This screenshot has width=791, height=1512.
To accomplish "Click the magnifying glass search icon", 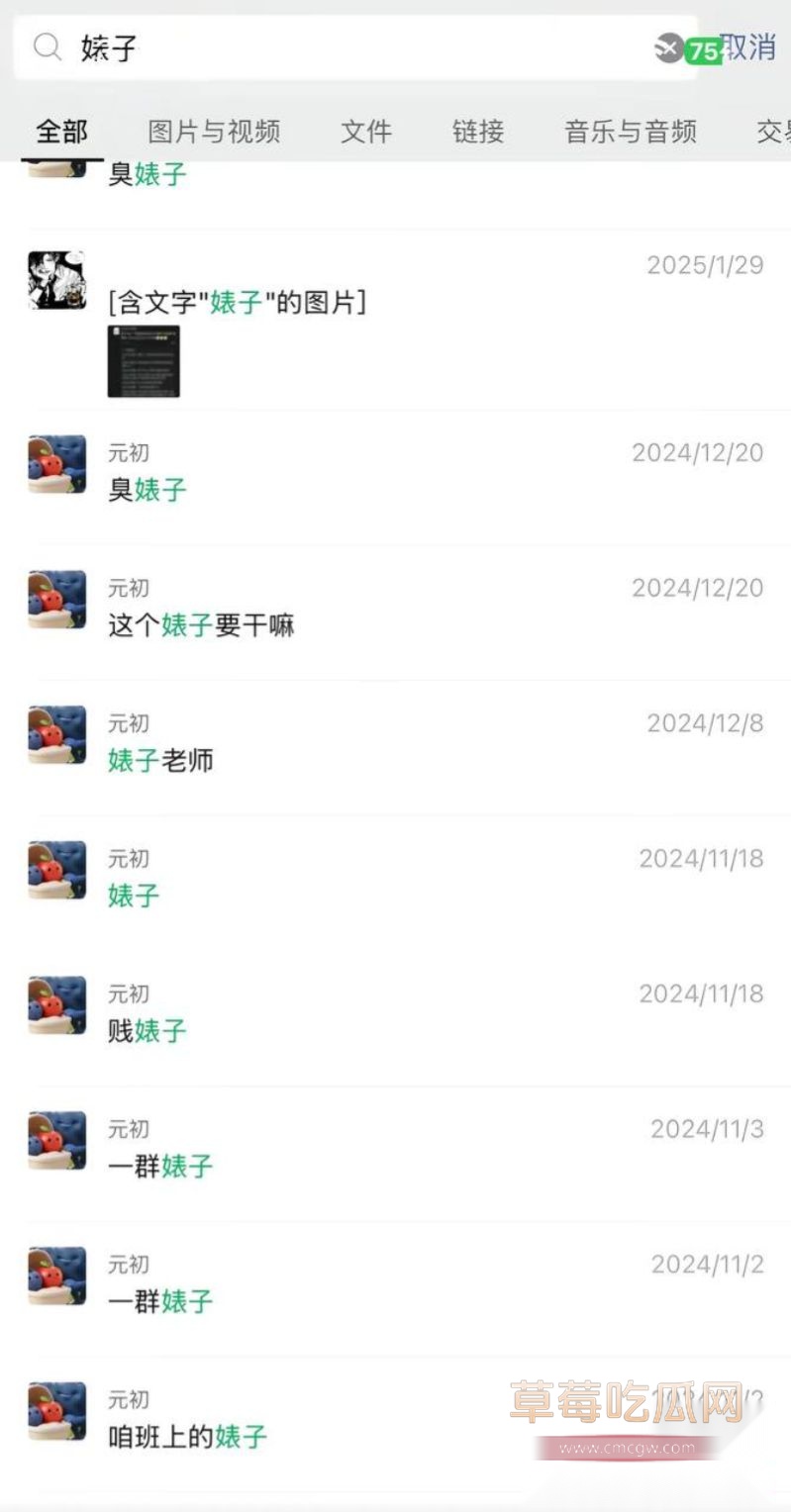I will click(x=46, y=47).
